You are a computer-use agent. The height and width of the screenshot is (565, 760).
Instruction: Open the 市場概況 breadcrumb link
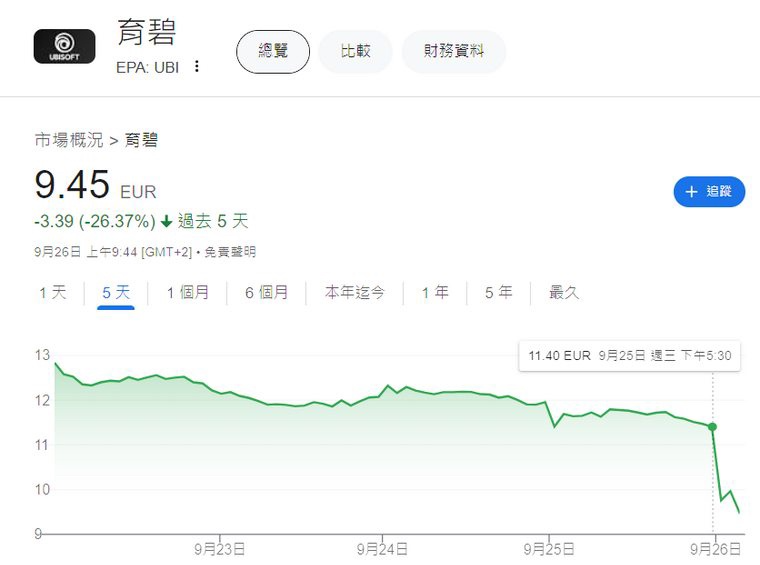coord(68,140)
